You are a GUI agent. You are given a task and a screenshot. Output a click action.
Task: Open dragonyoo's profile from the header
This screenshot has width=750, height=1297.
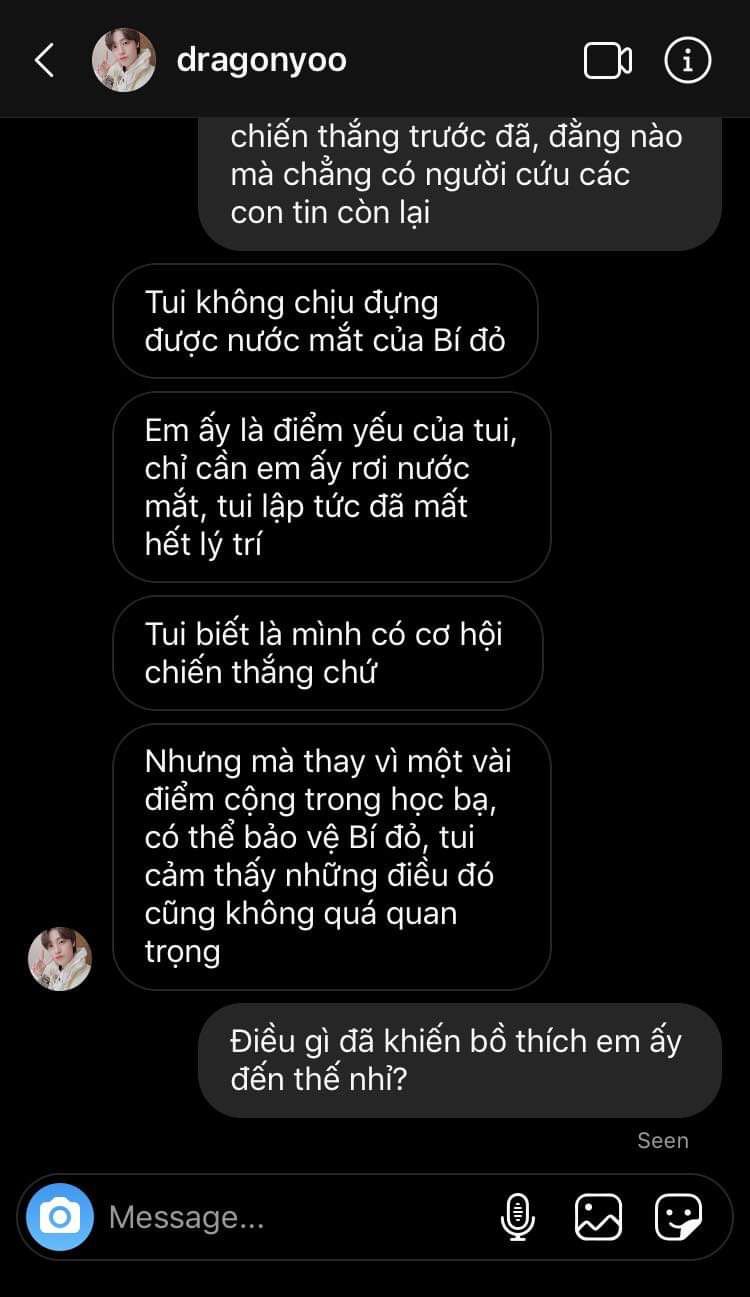click(x=260, y=61)
